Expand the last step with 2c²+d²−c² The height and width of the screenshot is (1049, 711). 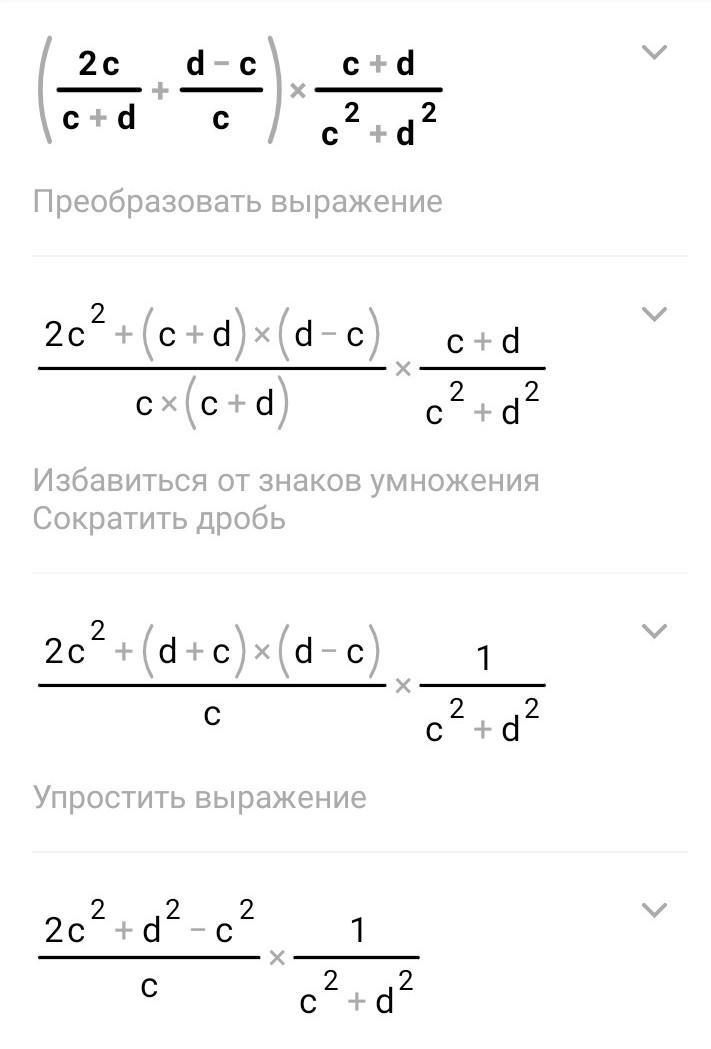654,910
